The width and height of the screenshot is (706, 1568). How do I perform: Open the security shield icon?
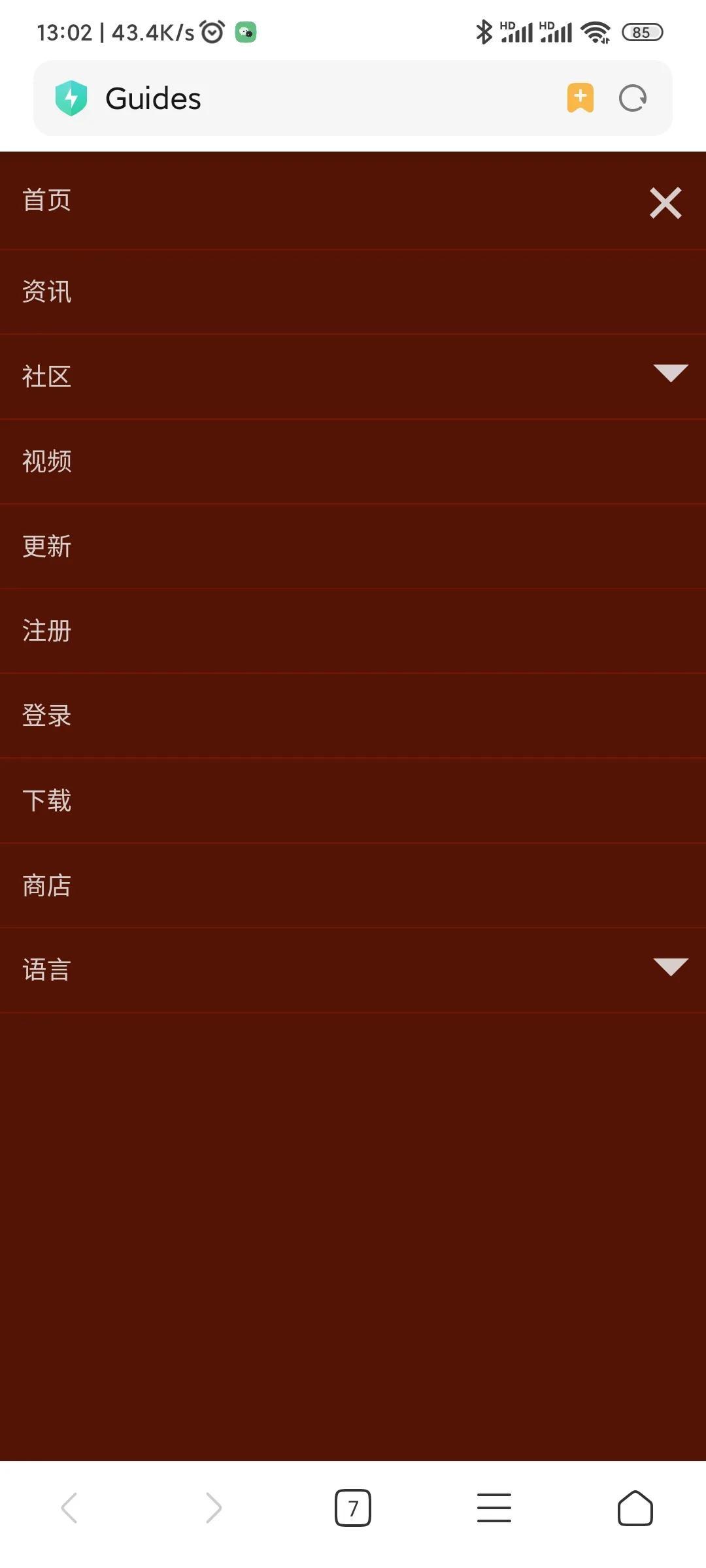click(71, 99)
